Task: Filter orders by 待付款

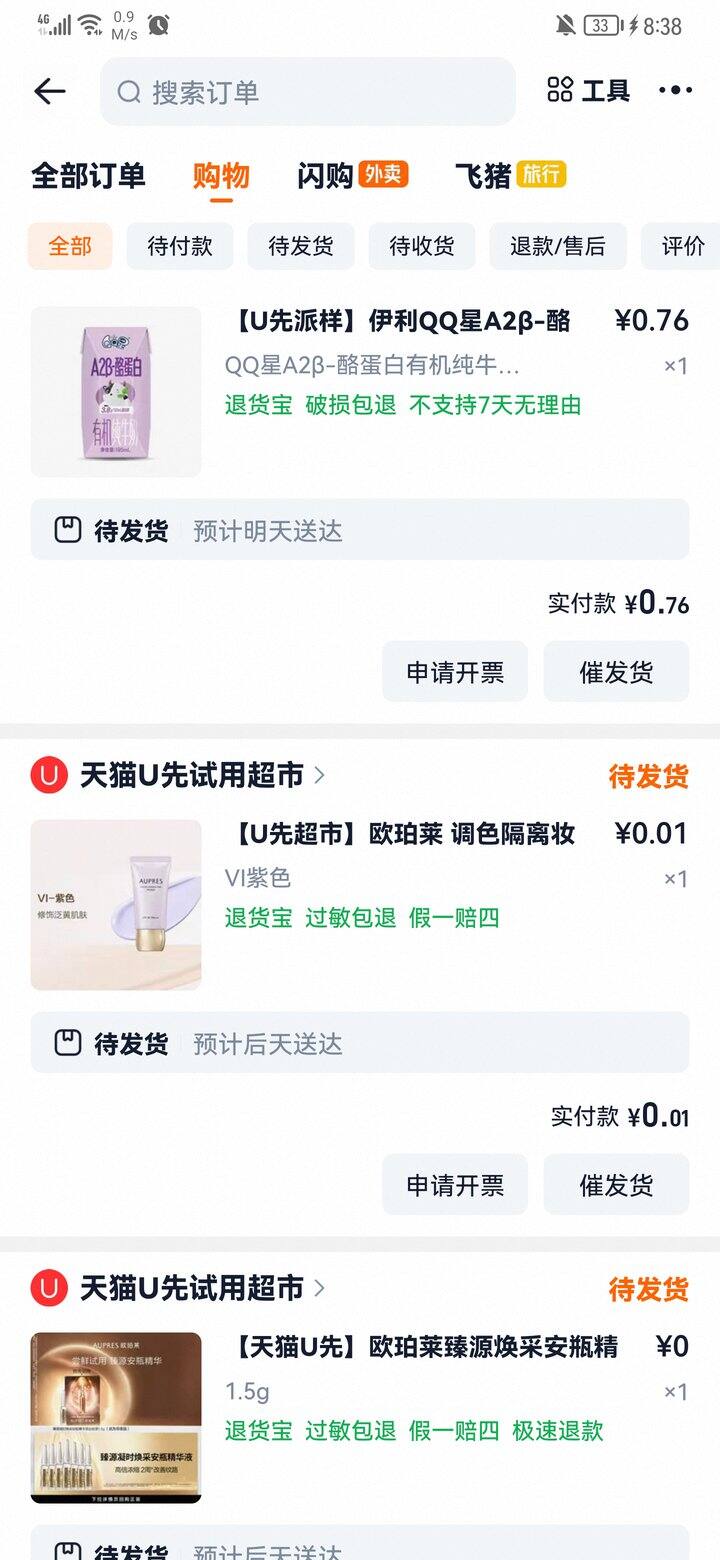Action: [x=180, y=246]
